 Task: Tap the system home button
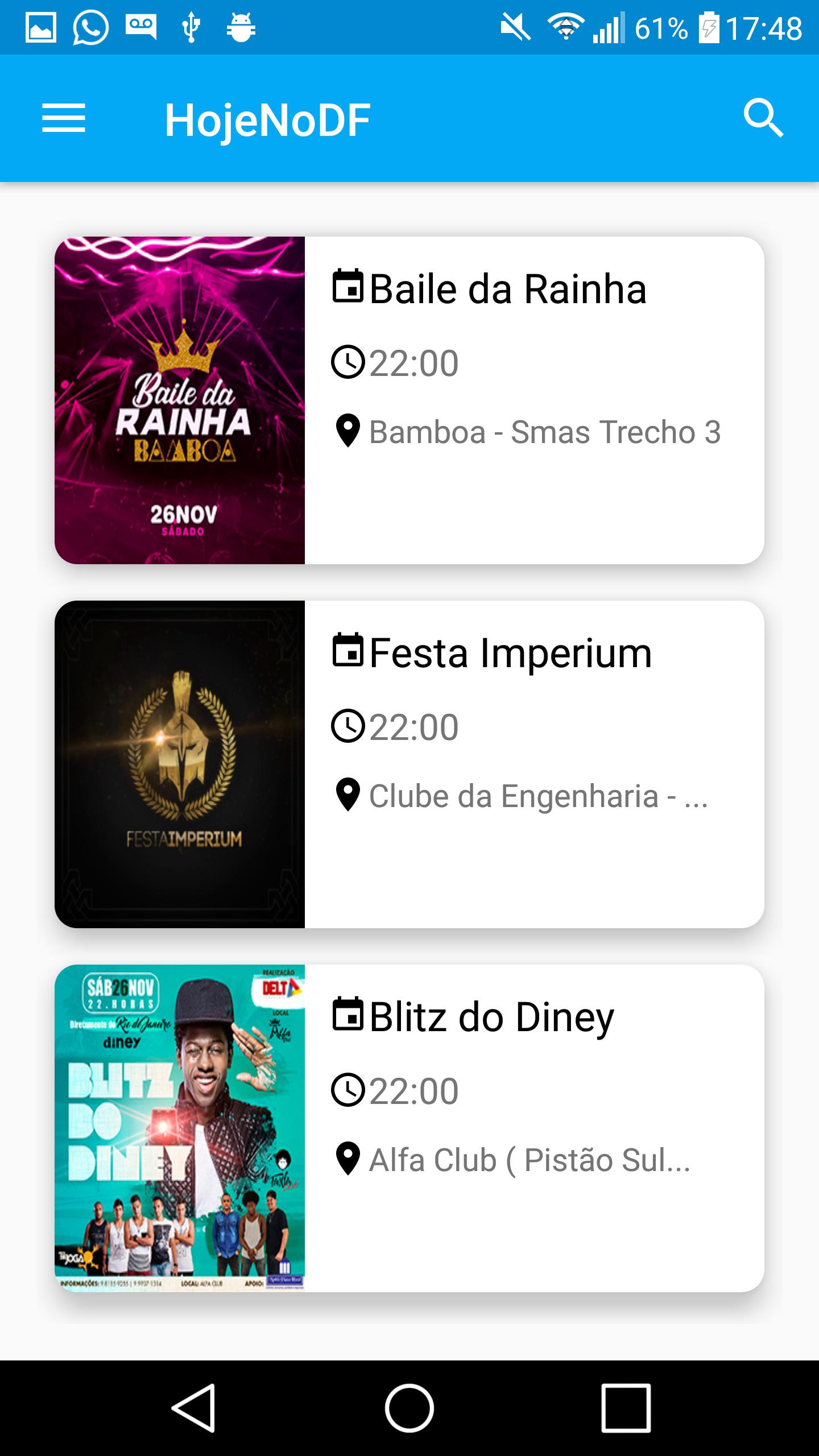pyautogui.click(x=409, y=1408)
